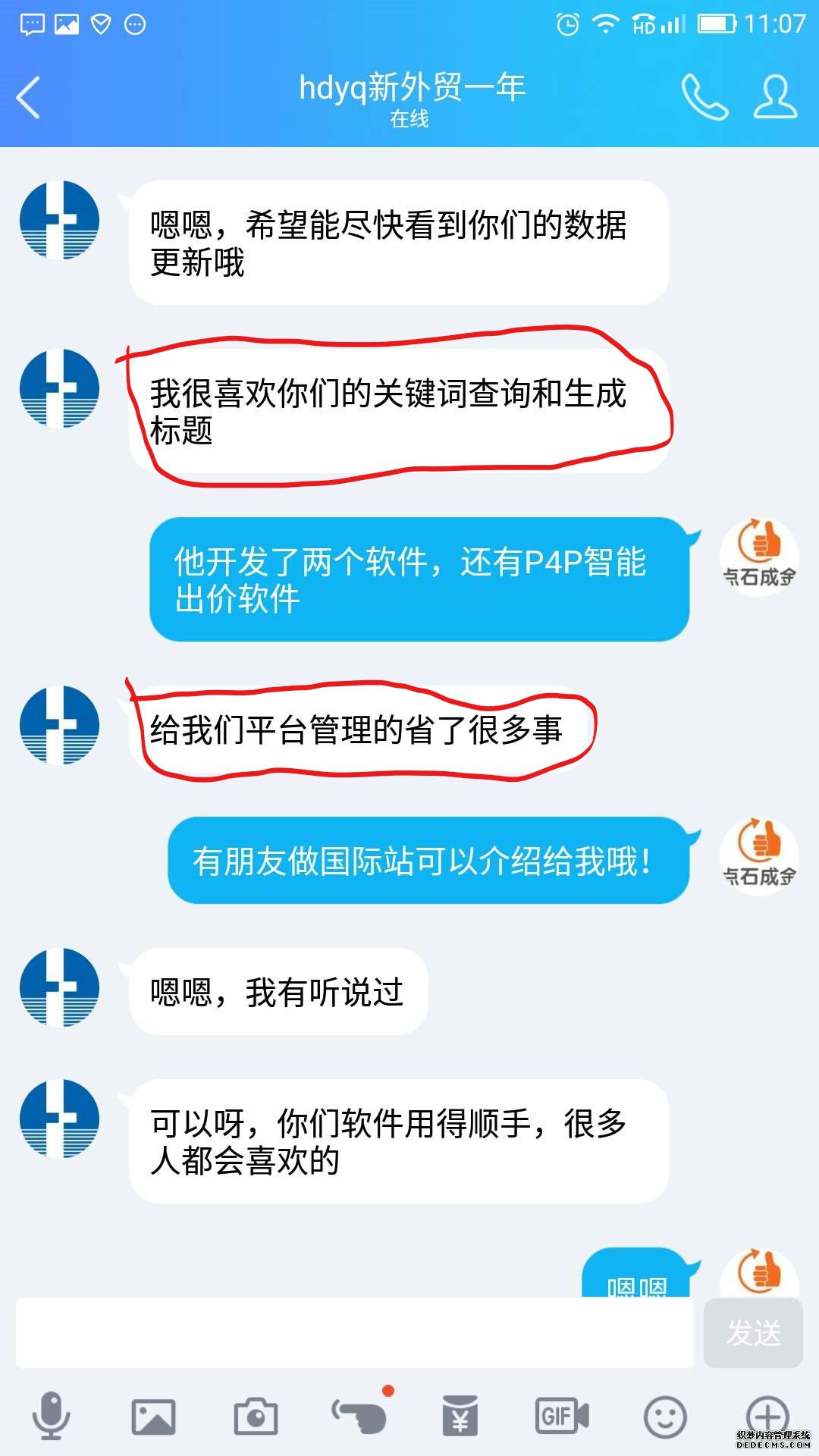Open the sender avatar beside 嗯嗯，我有听说过
The image size is (819, 1456).
[x=59, y=987]
